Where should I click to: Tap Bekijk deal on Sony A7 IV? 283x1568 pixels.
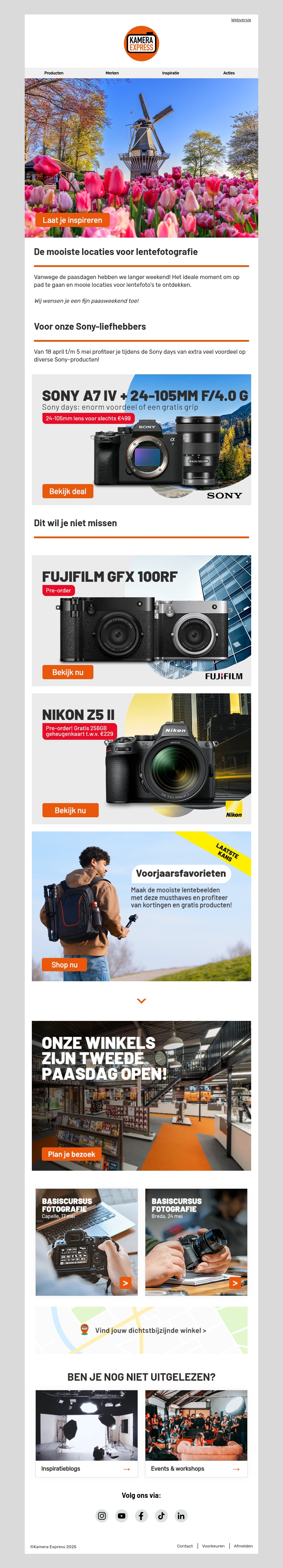click(x=68, y=491)
